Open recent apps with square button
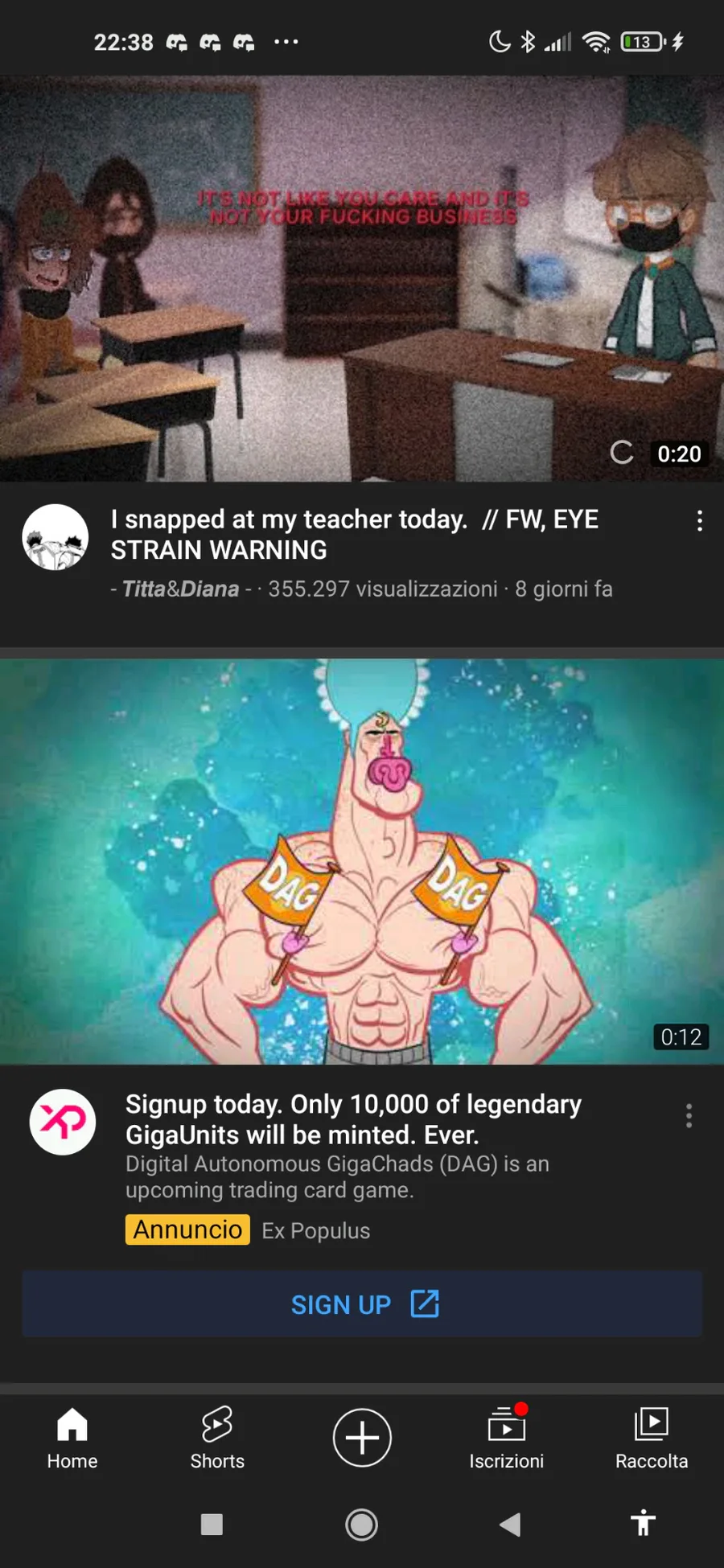Image resolution: width=724 pixels, height=1568 pixels. 212,1525
